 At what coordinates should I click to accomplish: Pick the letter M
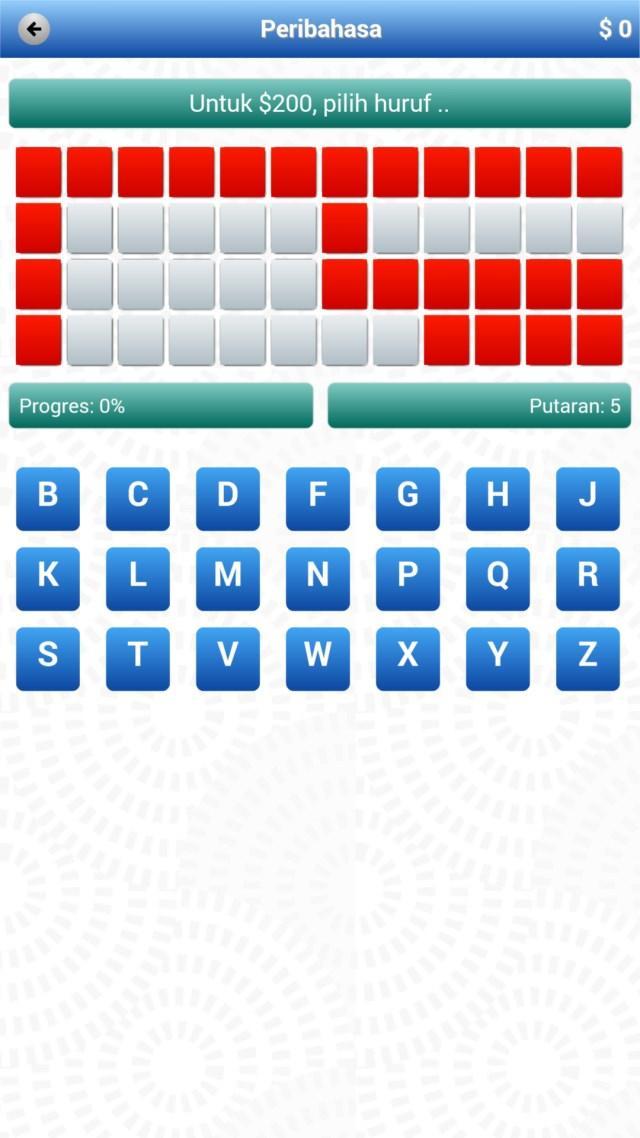228,578
